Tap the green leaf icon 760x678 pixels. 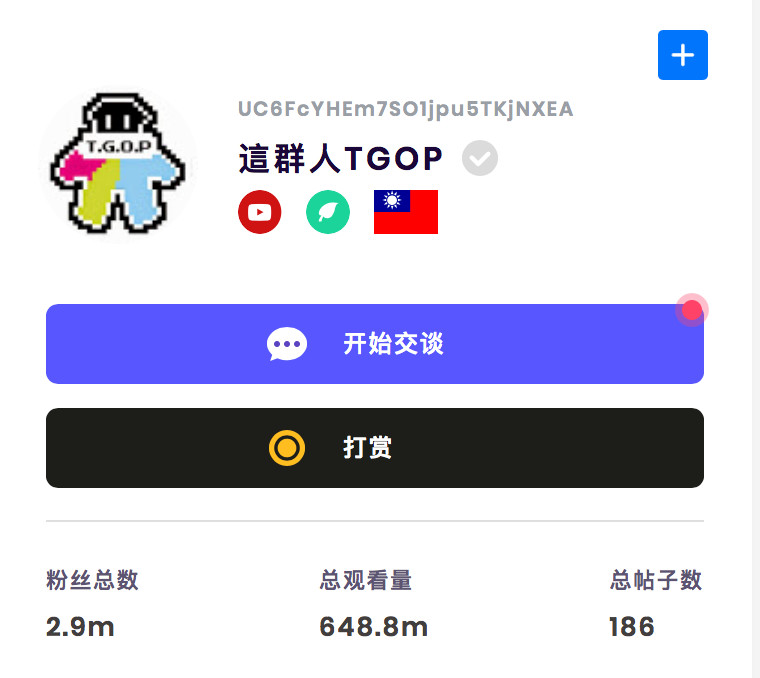[x=328, y=212]
